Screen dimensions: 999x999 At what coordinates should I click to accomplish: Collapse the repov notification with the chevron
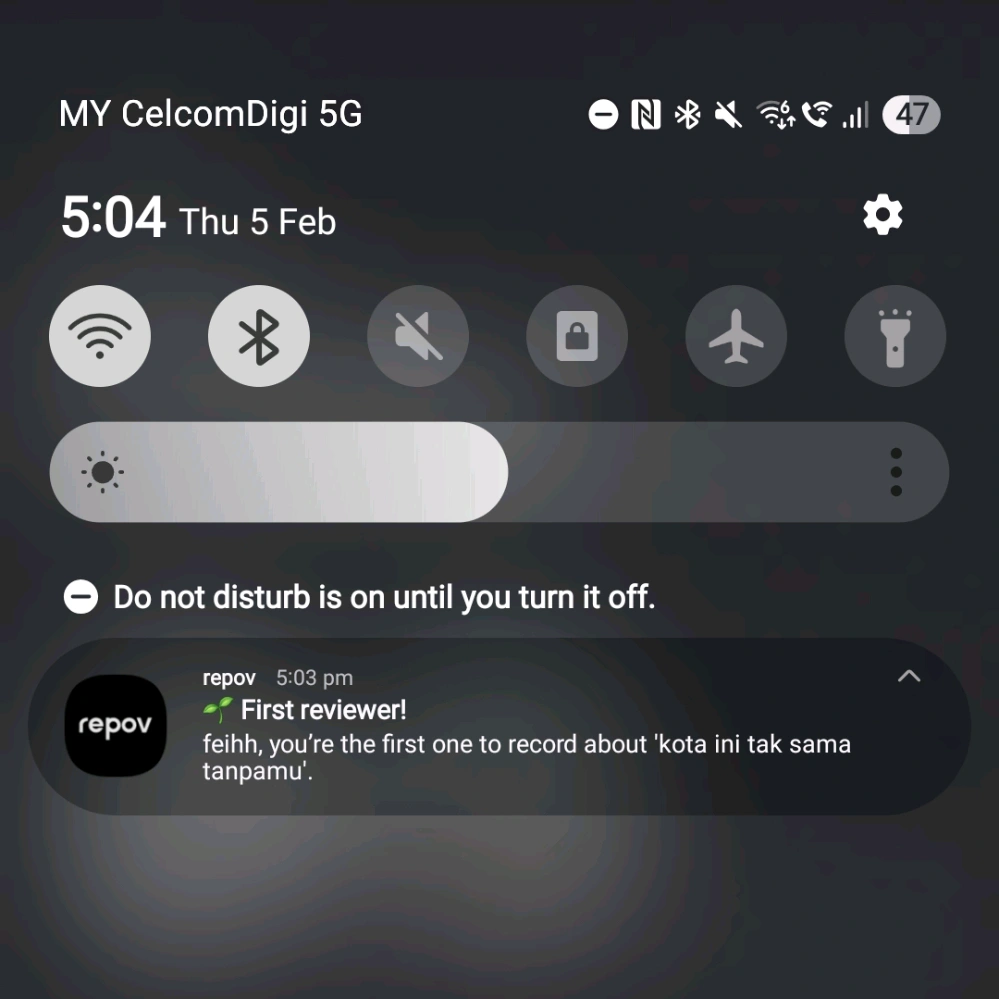coord(909,677)
